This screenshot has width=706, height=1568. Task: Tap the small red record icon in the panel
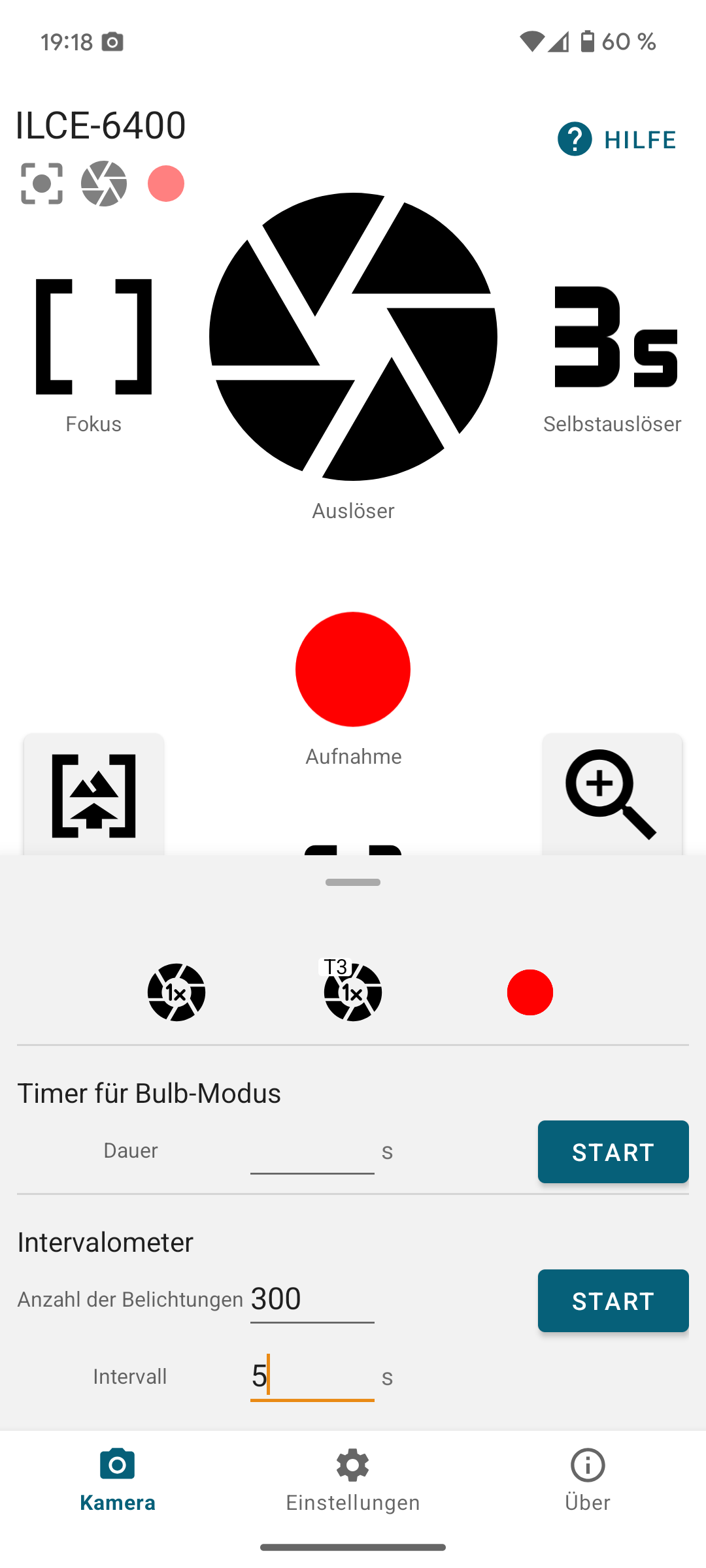point(529,992)
